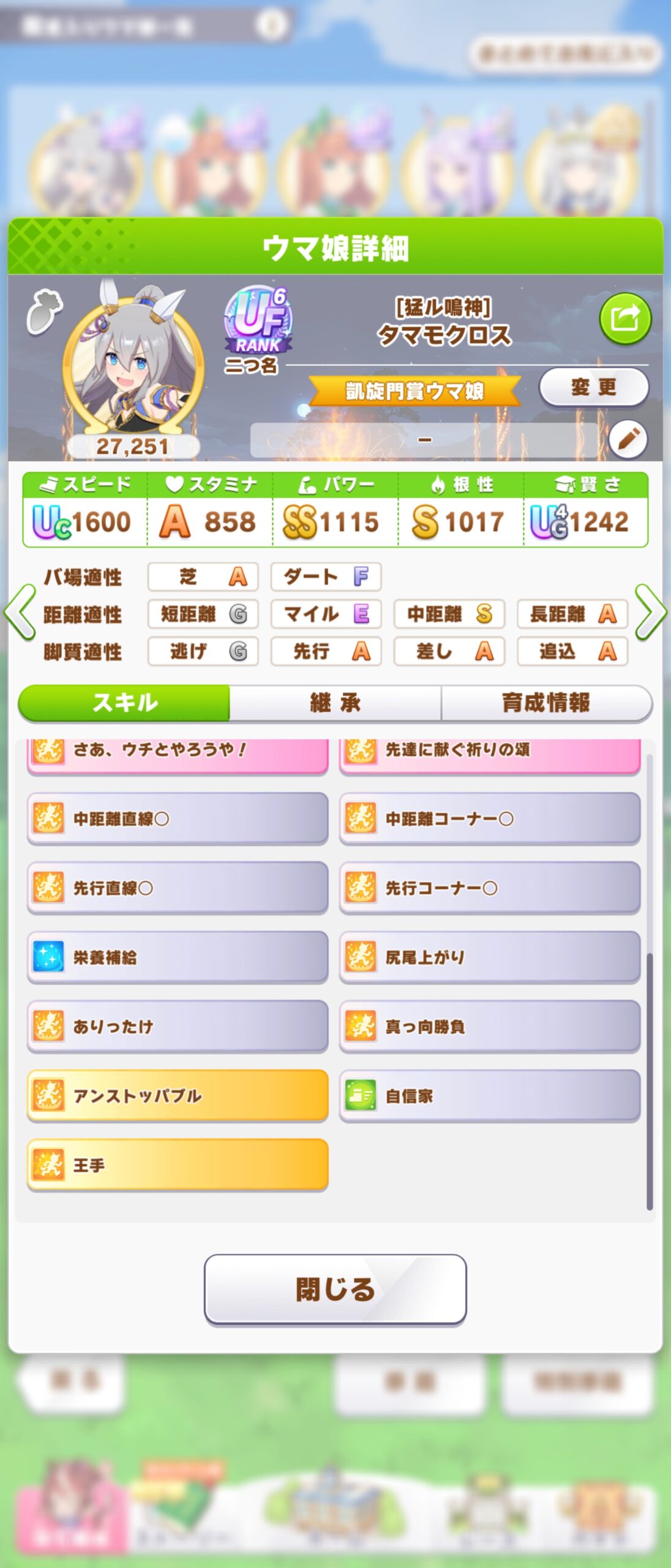The image size is (671, 1568).
Task: Tap the 変更 title change button
Action: [593, 387]
